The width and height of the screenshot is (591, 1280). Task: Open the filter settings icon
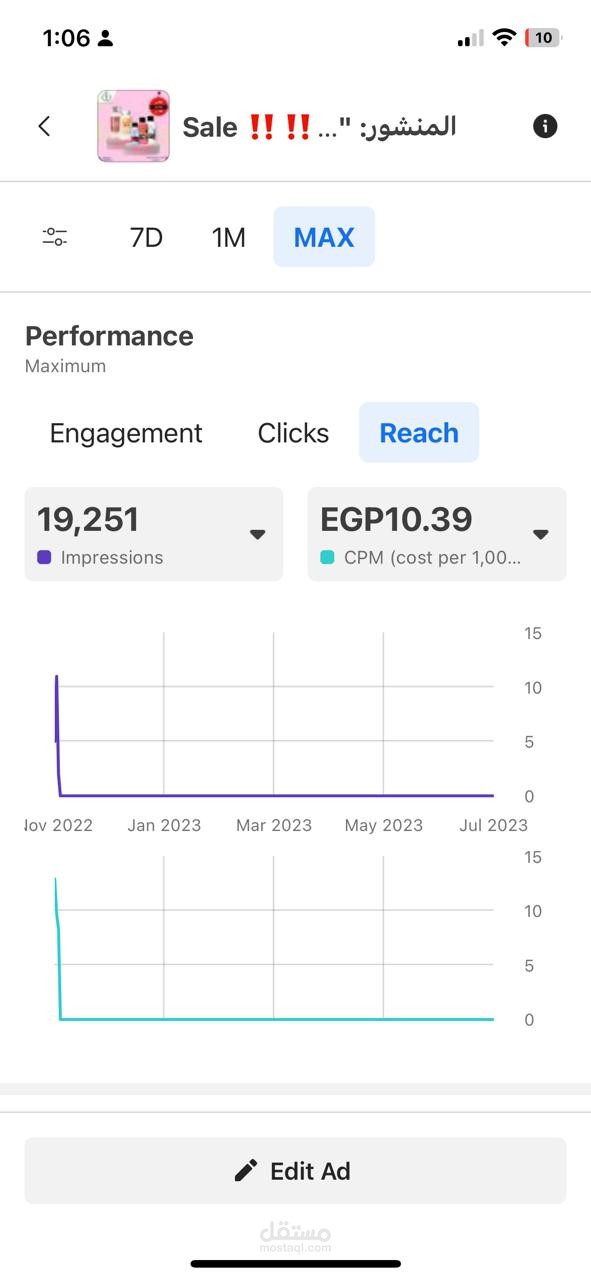[55, 237]
